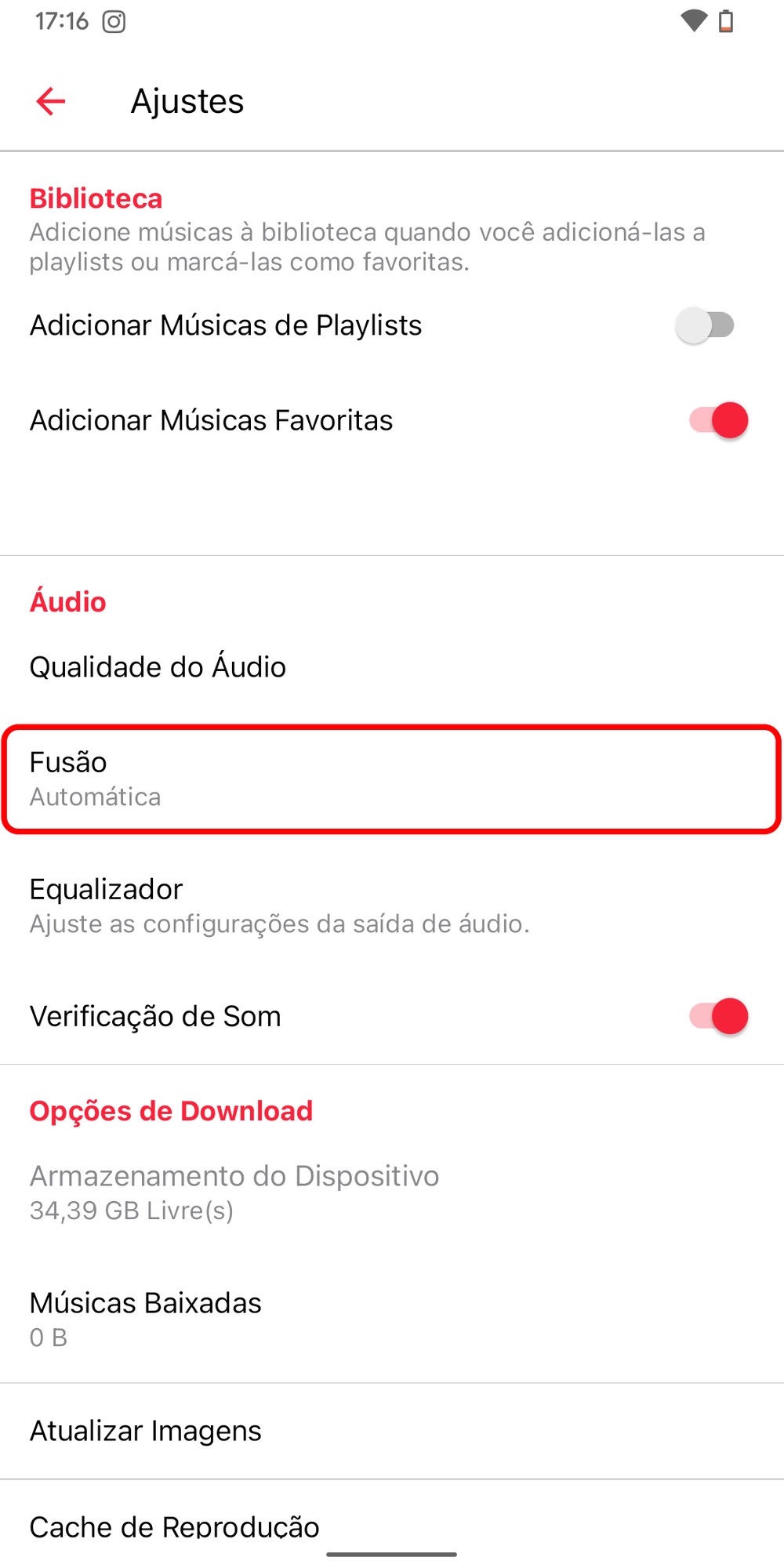This screenshot has width=784, height=1568.
Task: Enable Adicionar Músicas de Playlists switch
Action: (x=705, y=325)
